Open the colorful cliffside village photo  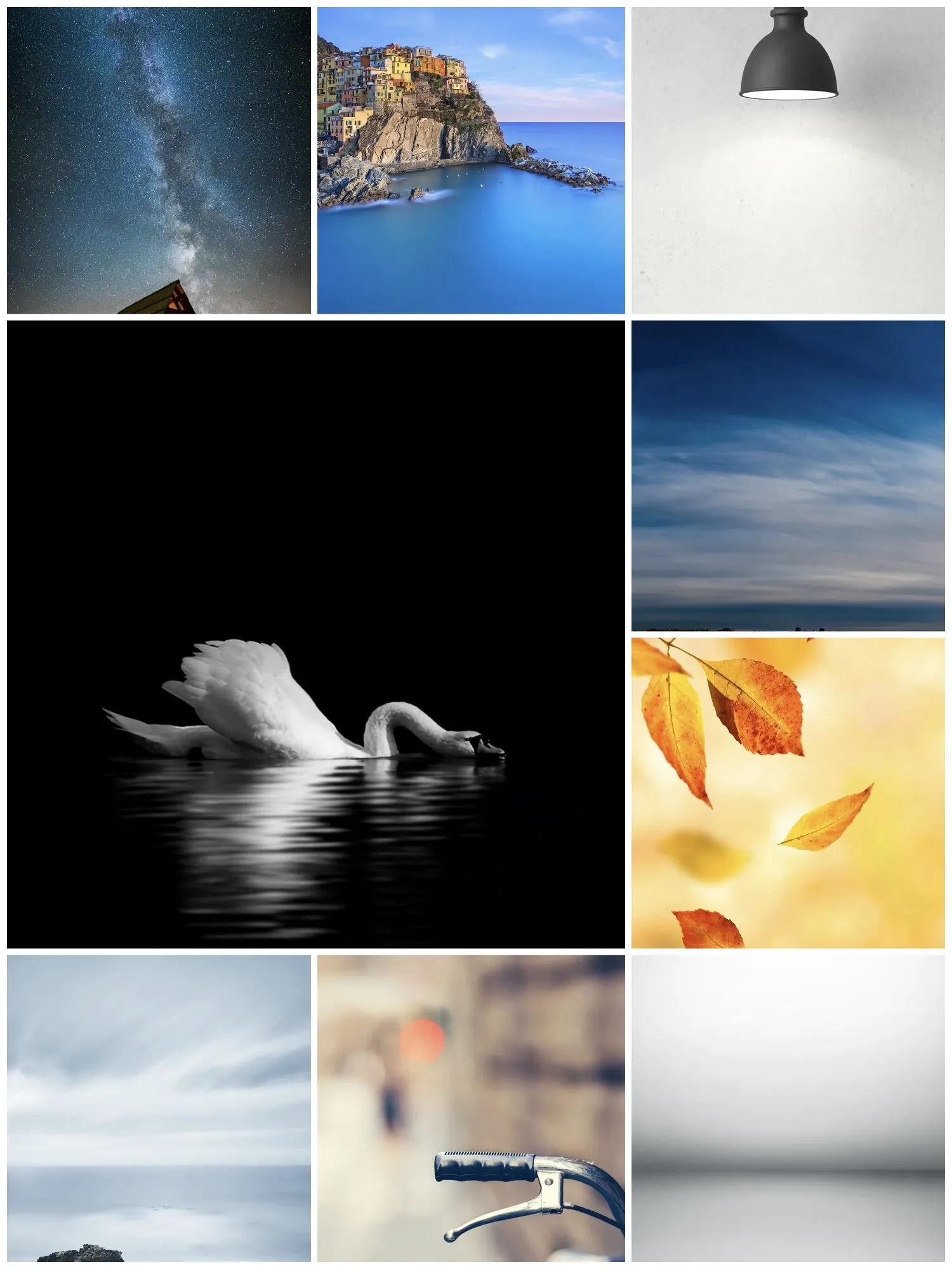click(x=471, y=160)
